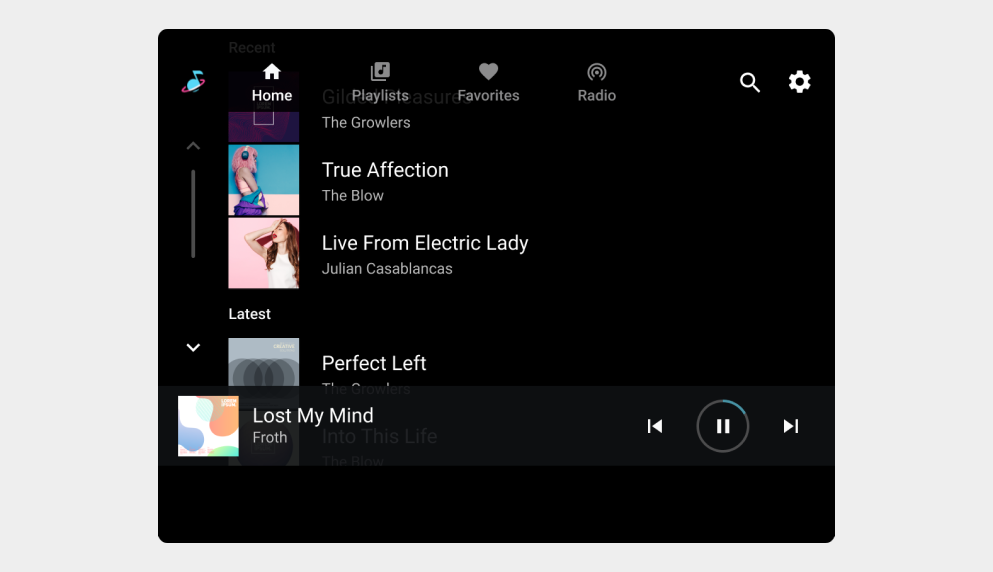Skip to the previous track
The image size is (993, 572).
[x=655, y=426]
